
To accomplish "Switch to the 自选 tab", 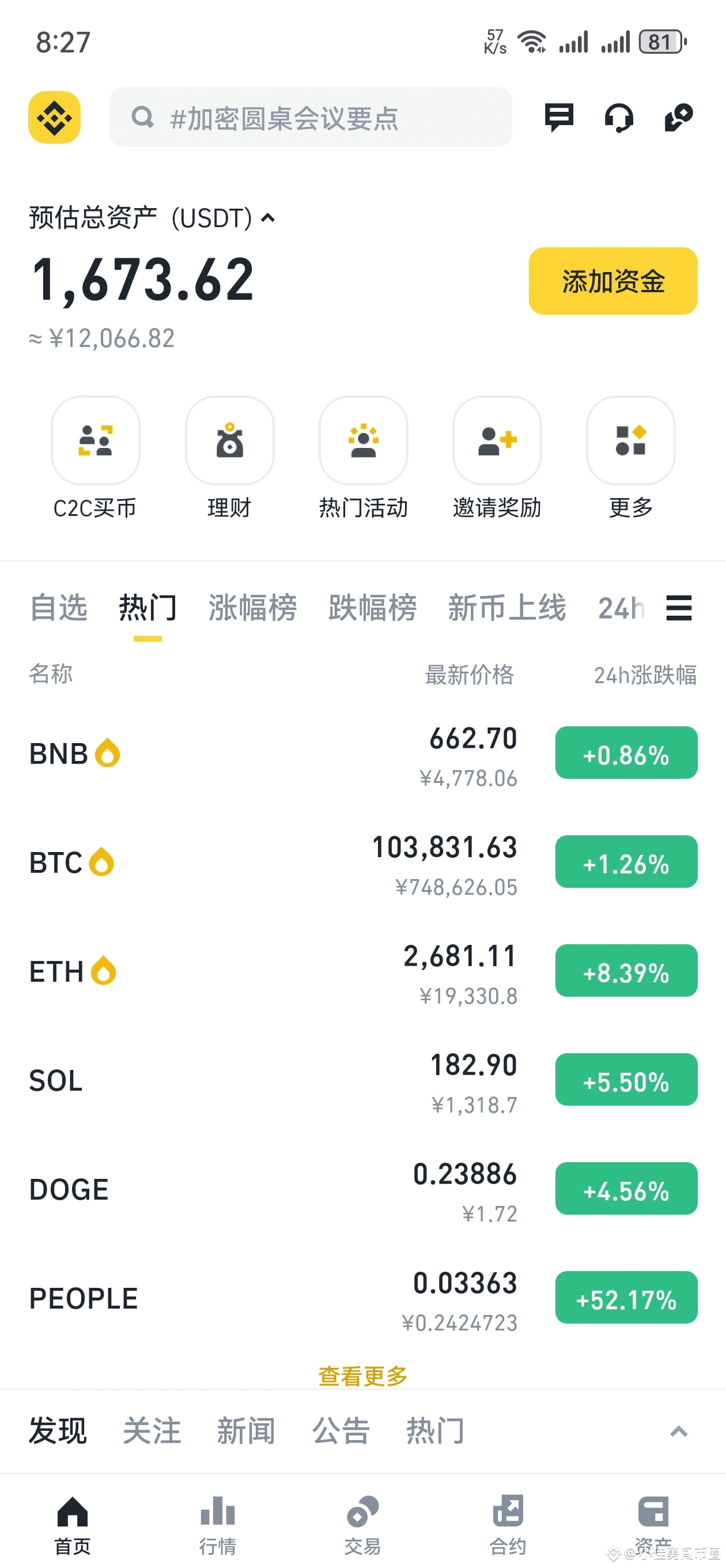I will (58, 608).
